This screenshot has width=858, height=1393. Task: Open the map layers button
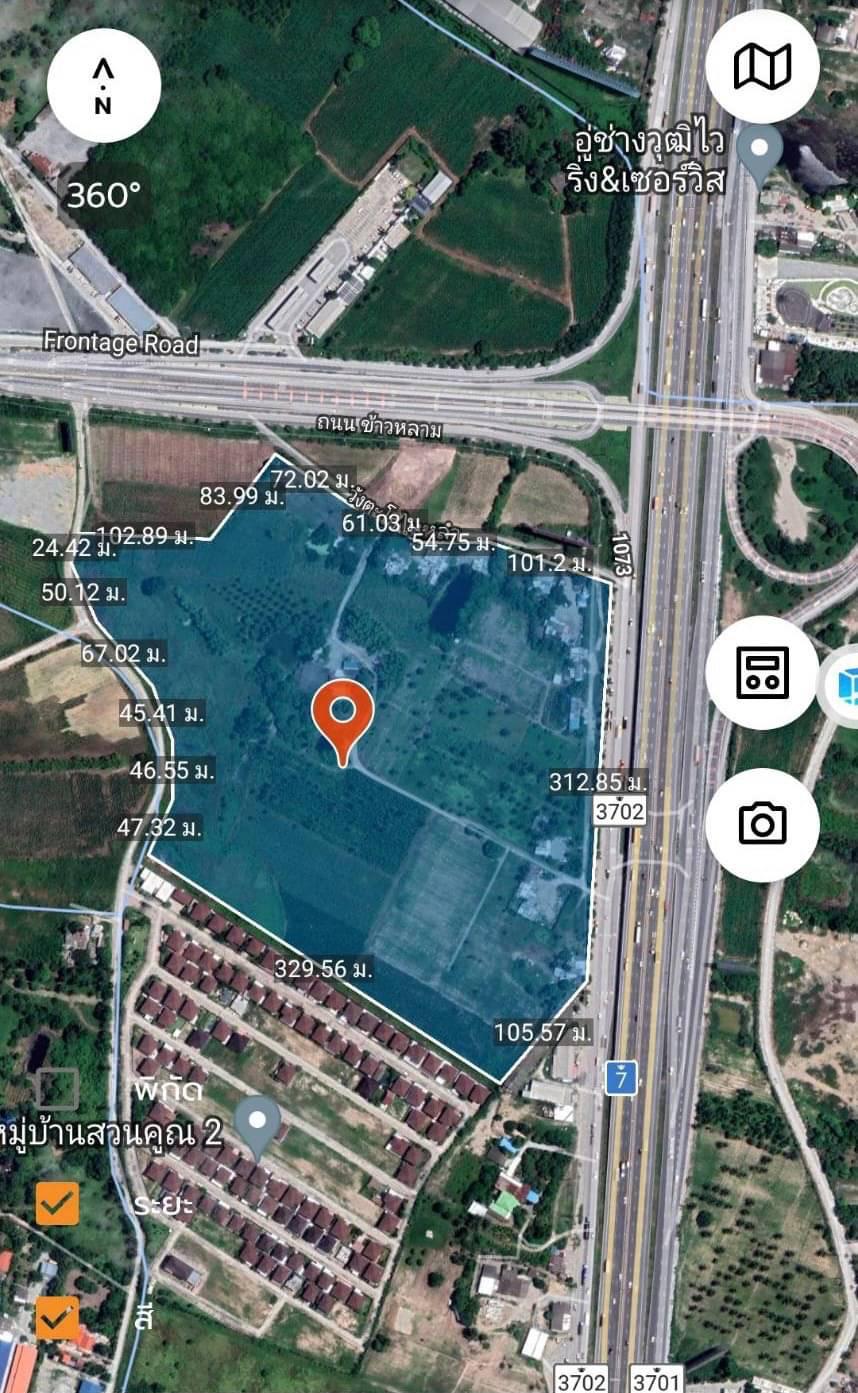[762, 67]
